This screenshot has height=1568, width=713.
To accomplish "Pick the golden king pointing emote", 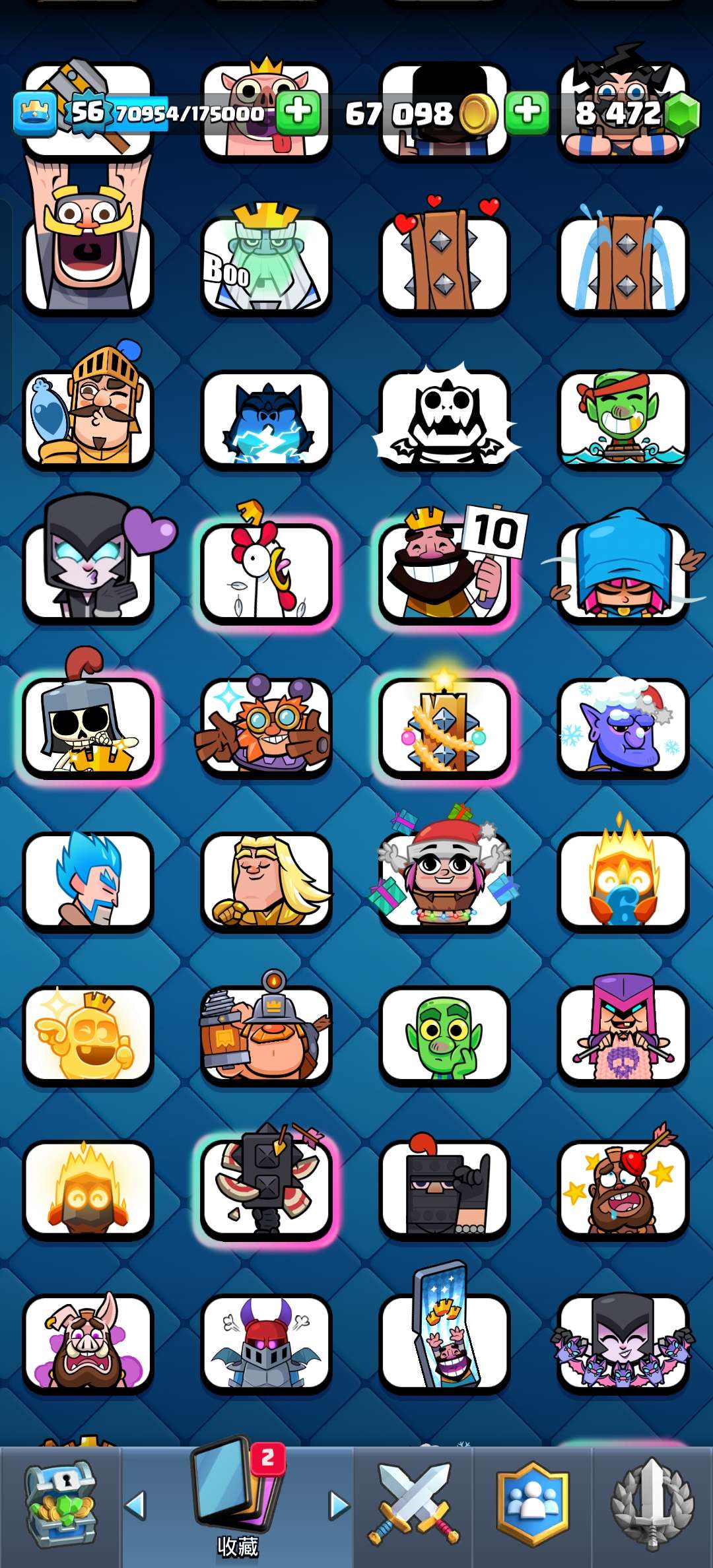I will tap(88, 1035).
